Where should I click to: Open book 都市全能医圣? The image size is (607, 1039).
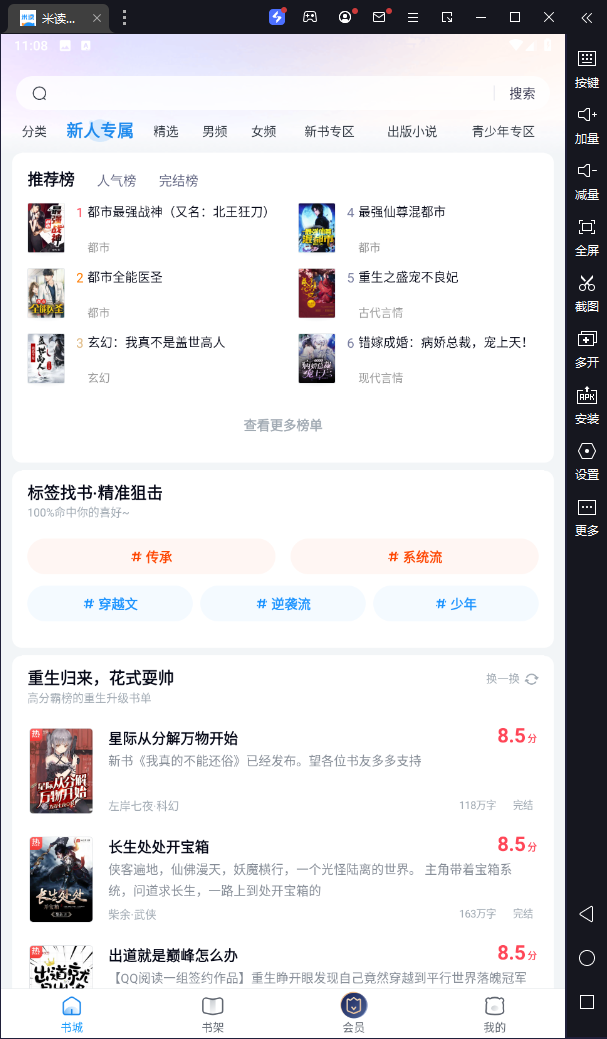[124, 277]
